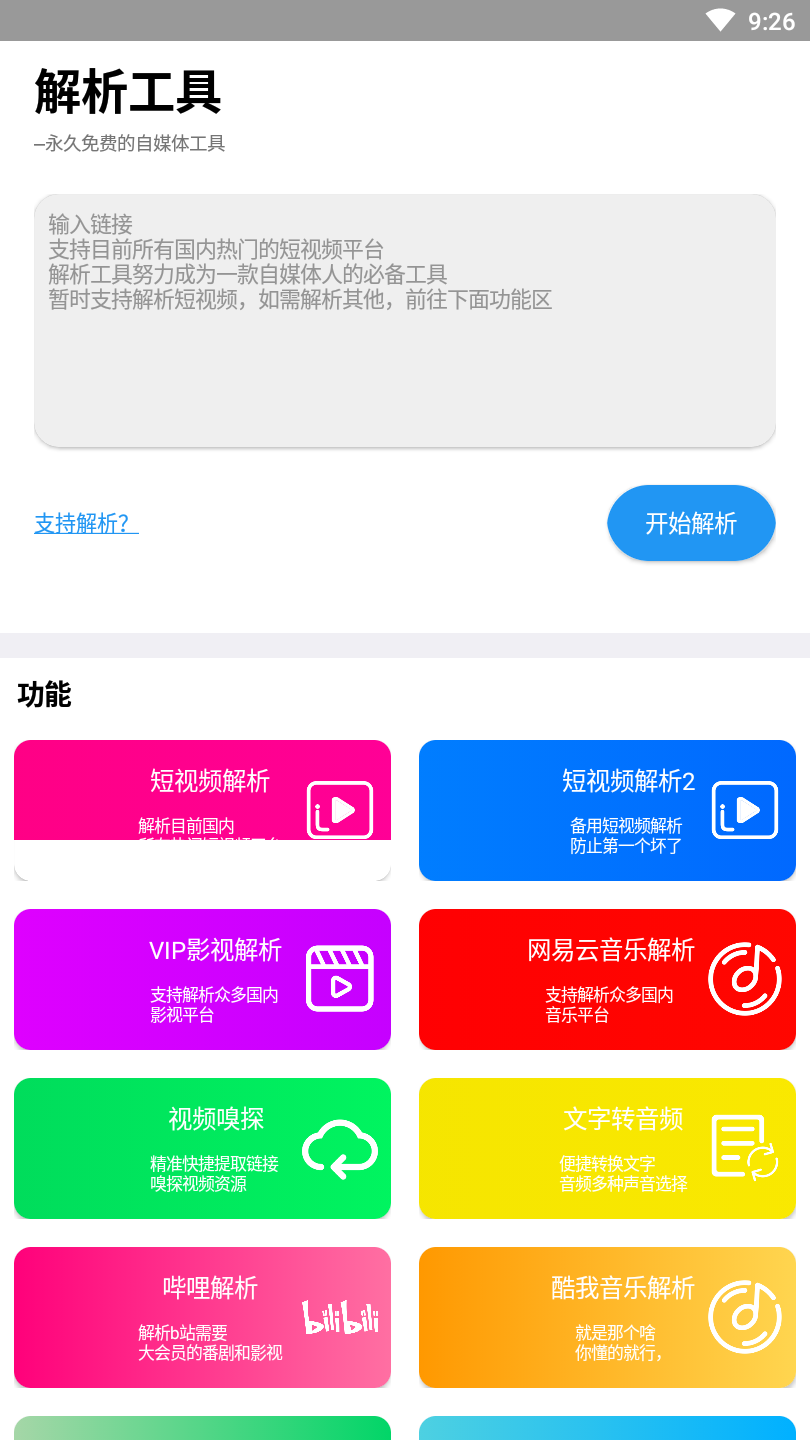Open the 短视频解析2 card
Image resolution: width=810 pixels, height=1440 pixels.
click(x=607, y=810)
